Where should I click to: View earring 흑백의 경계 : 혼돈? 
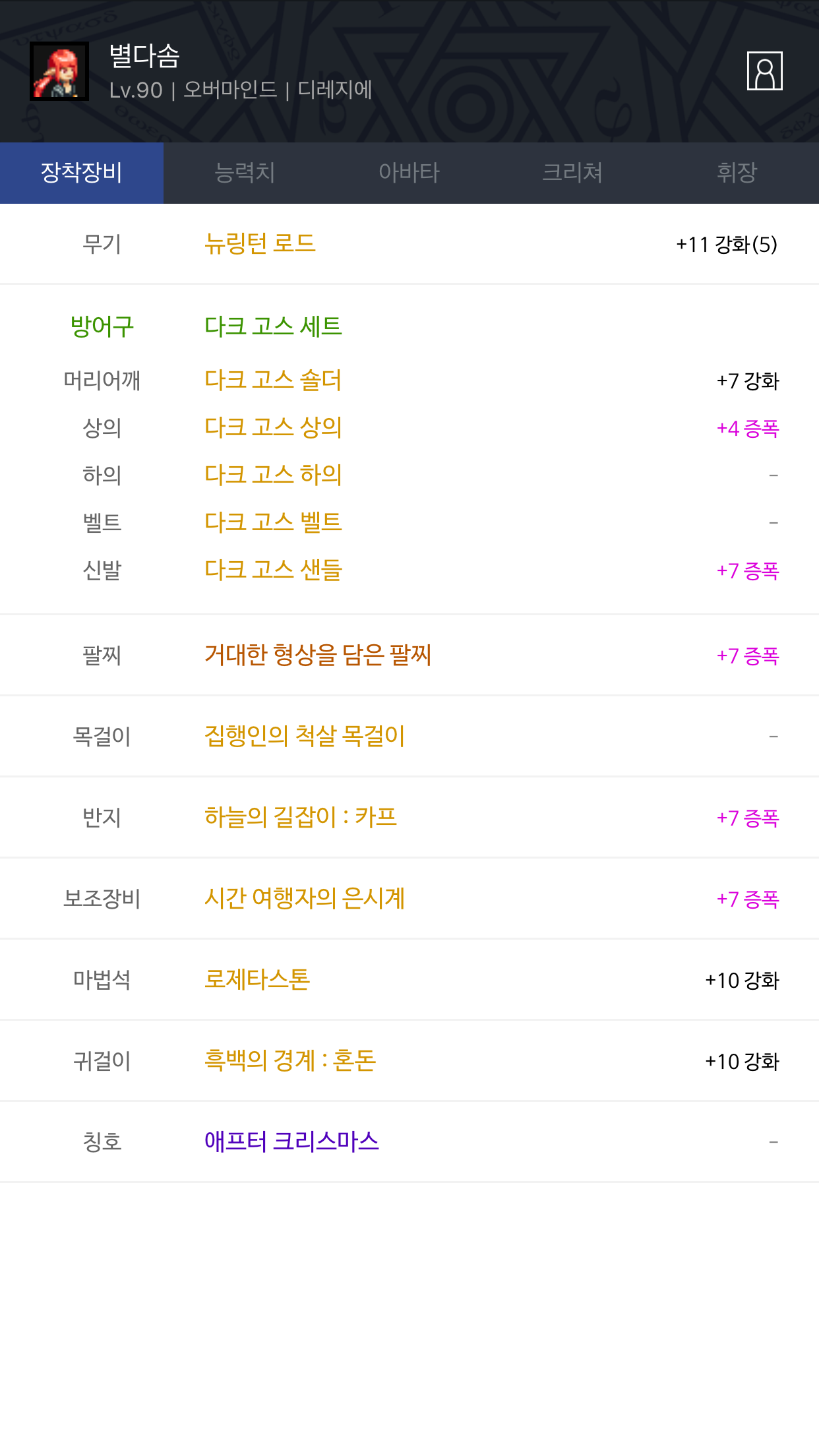(290, 1060)
